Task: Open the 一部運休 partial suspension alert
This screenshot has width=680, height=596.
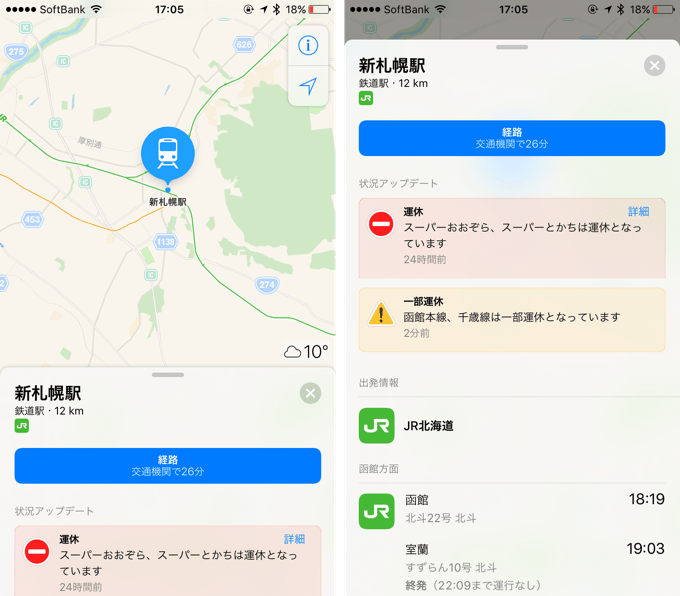Action: click(511, 318)
